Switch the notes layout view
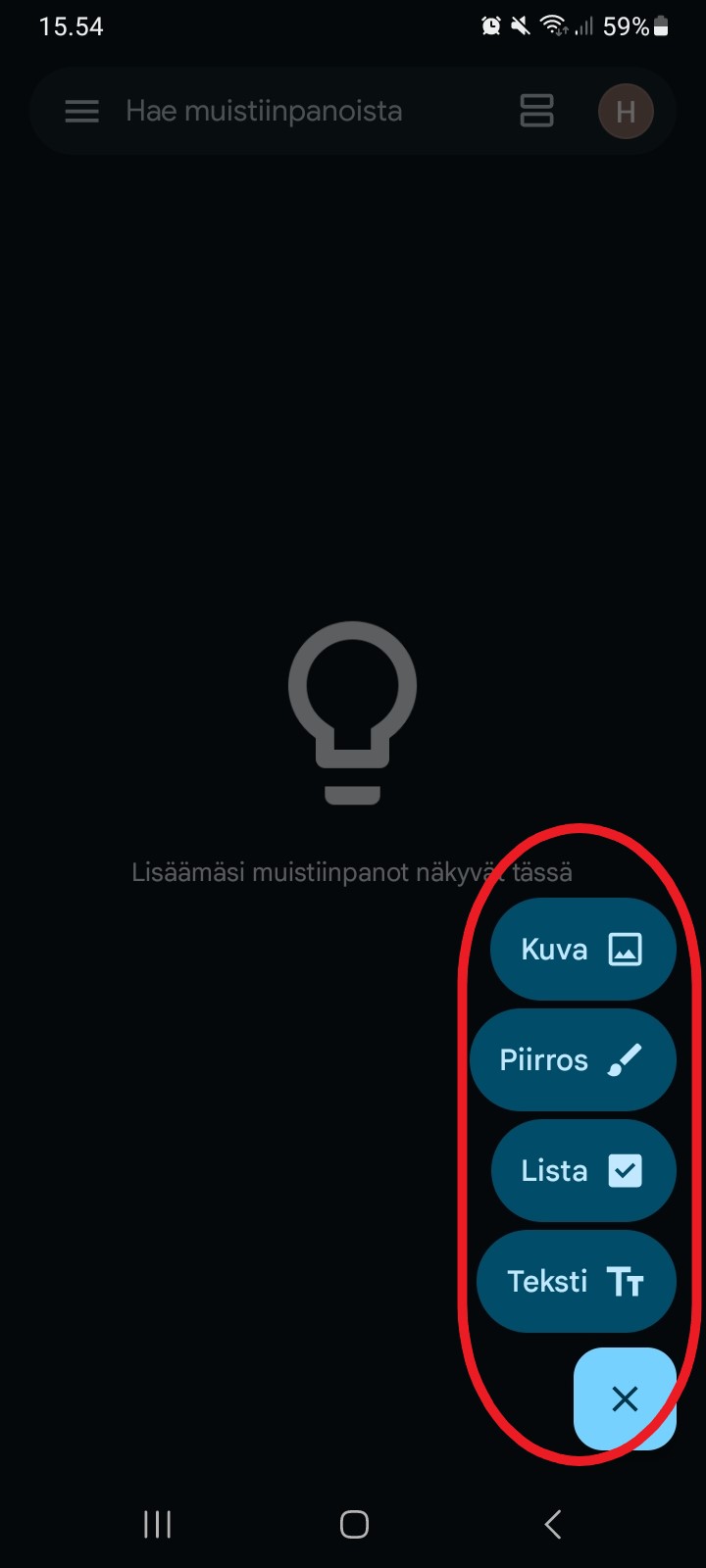 tap(536, 111)
